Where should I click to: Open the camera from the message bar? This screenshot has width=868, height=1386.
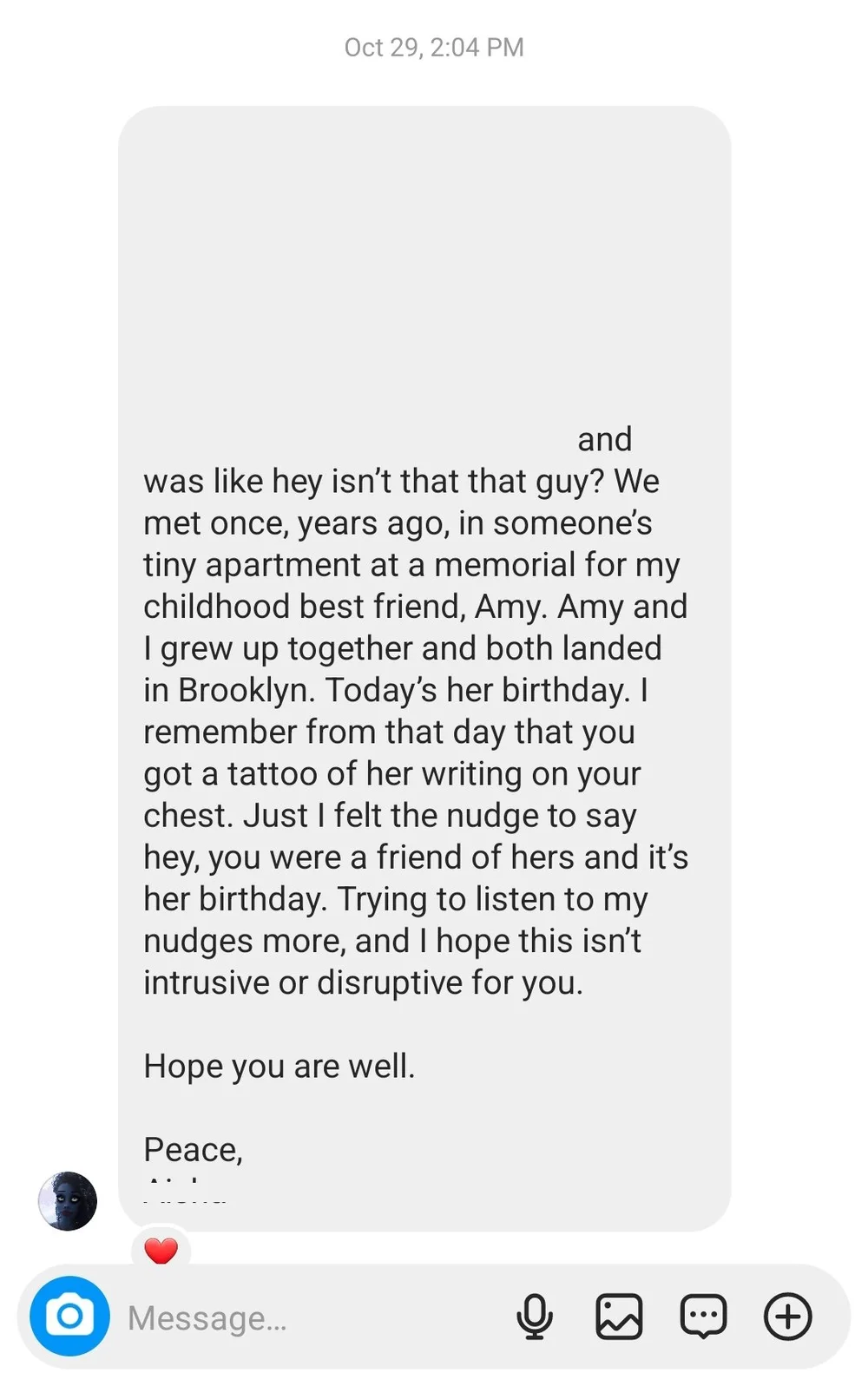click(69, 1317)
